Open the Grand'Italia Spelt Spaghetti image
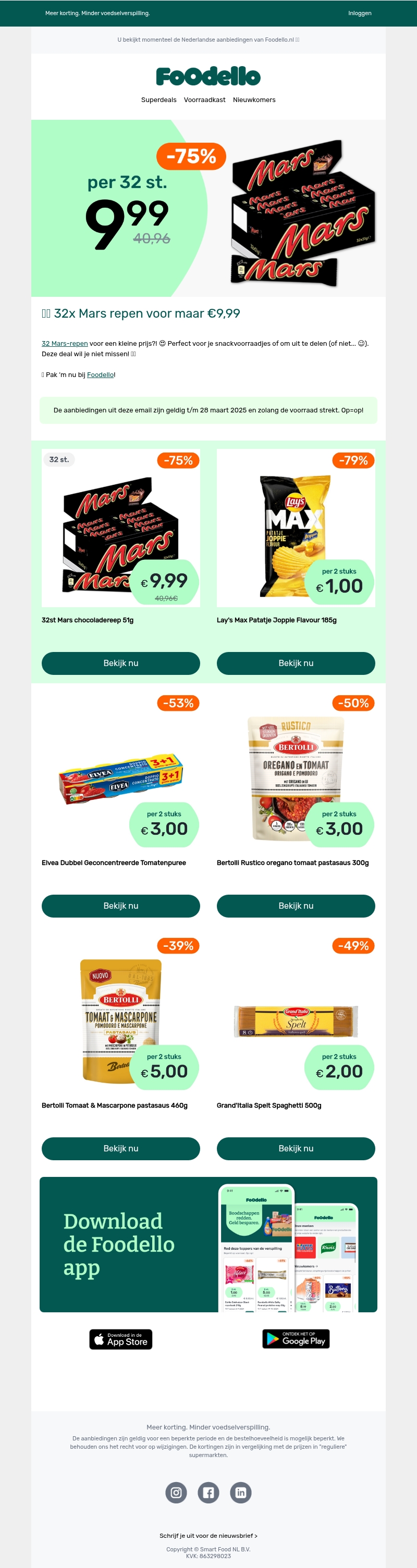Image resolution: width=417 pixels, height=1568 pixels. click(296, 1021)
